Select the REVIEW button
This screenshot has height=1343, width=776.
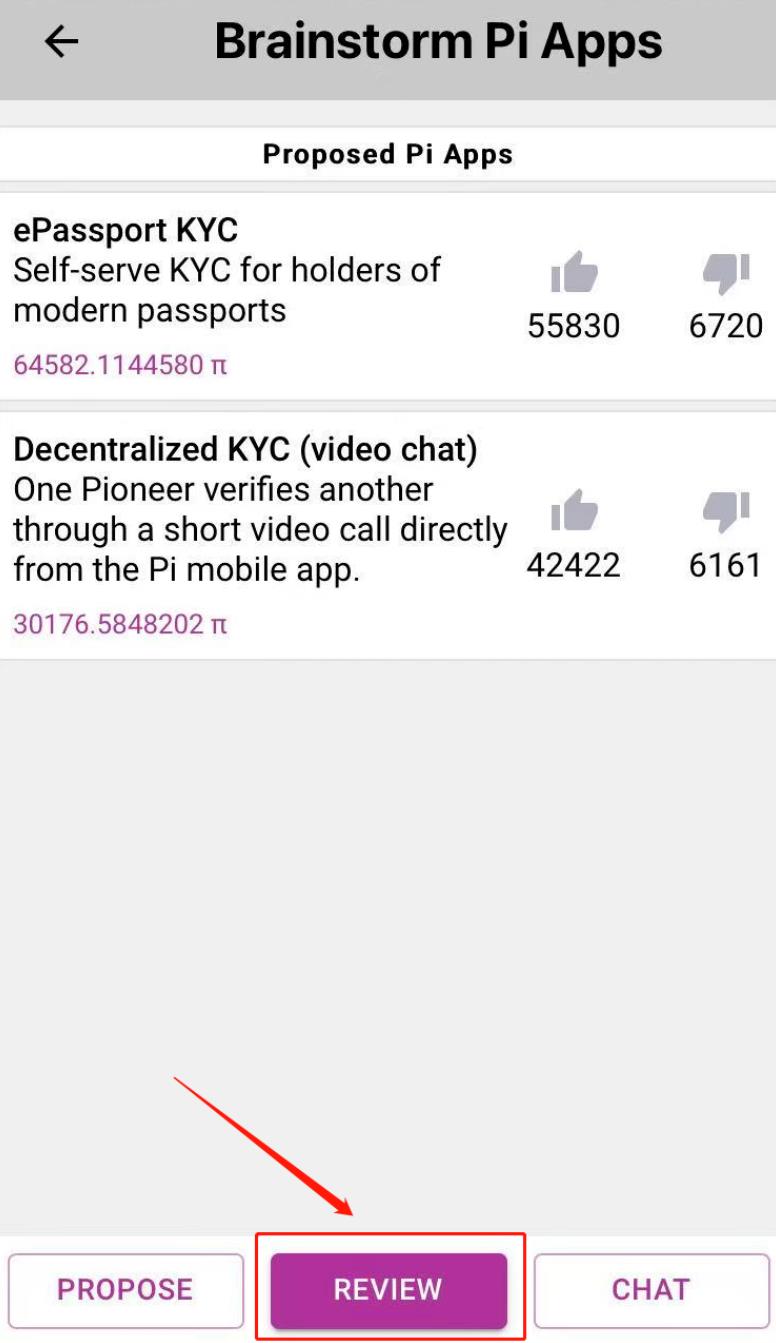(x=388, y=1290)
